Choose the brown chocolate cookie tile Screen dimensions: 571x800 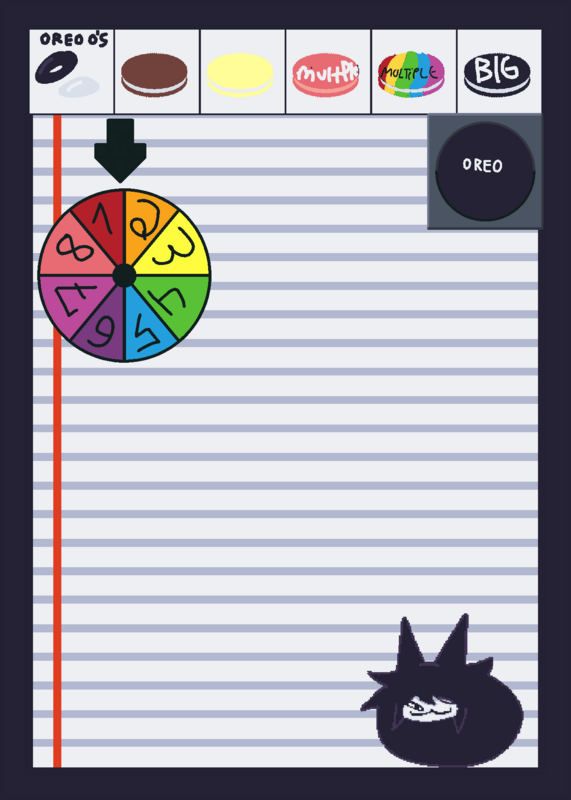tap(157, 71)
